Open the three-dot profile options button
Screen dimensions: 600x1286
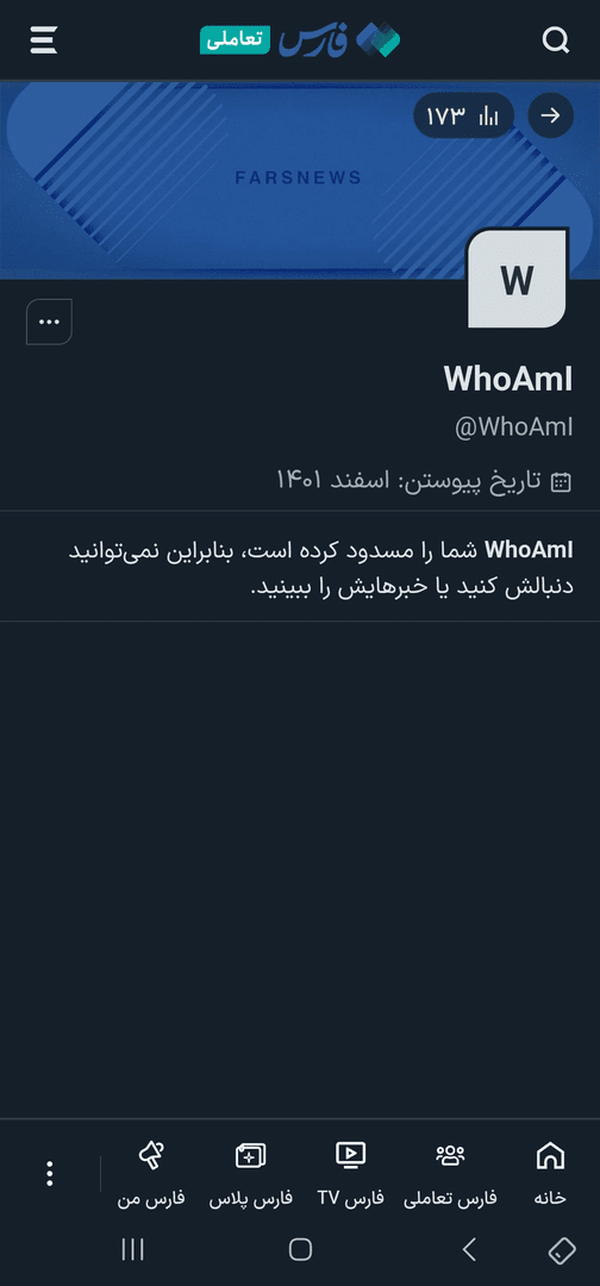tap(49, 322)
